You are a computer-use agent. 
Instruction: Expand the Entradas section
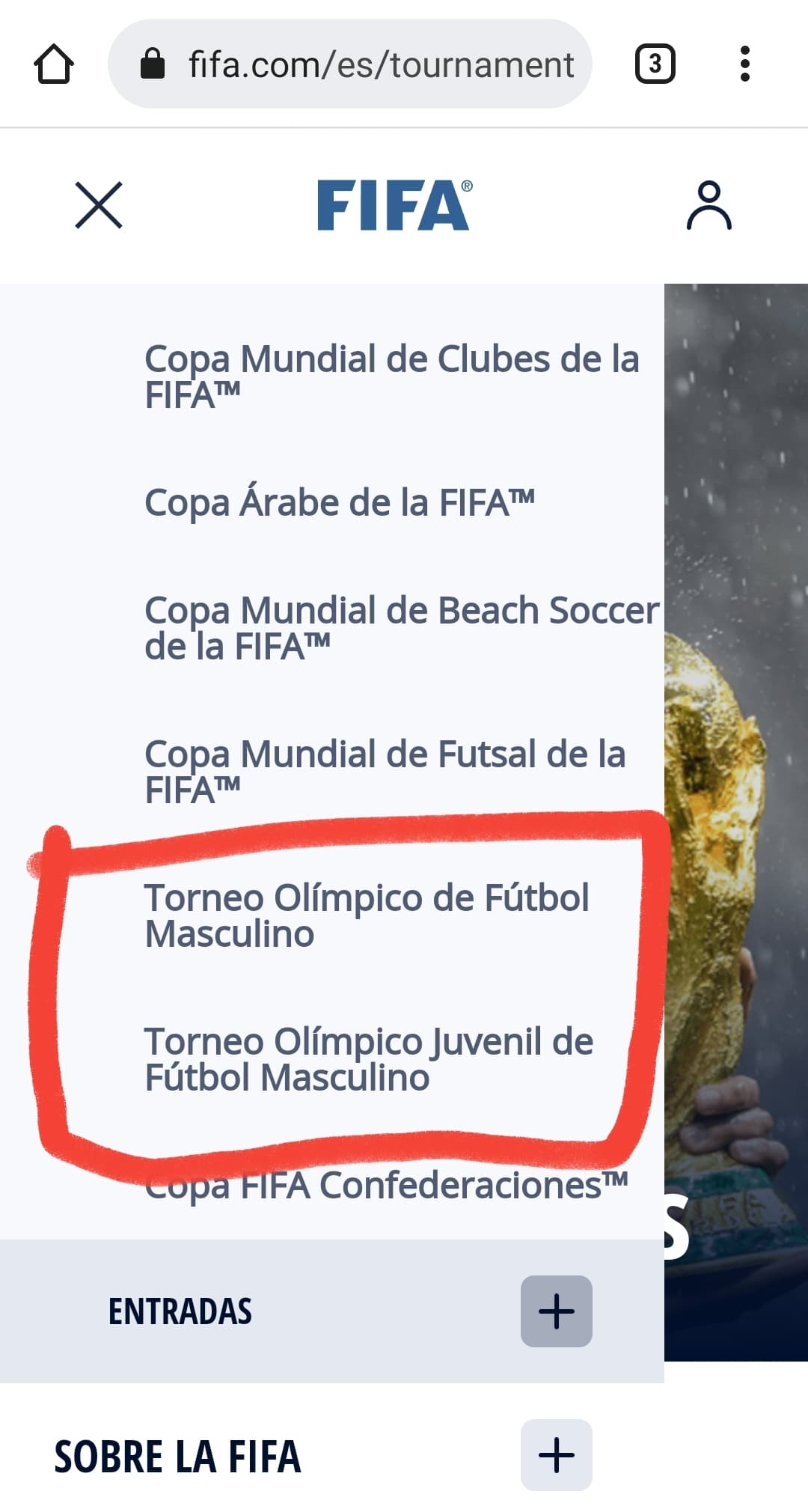(x=556, y=1311)
